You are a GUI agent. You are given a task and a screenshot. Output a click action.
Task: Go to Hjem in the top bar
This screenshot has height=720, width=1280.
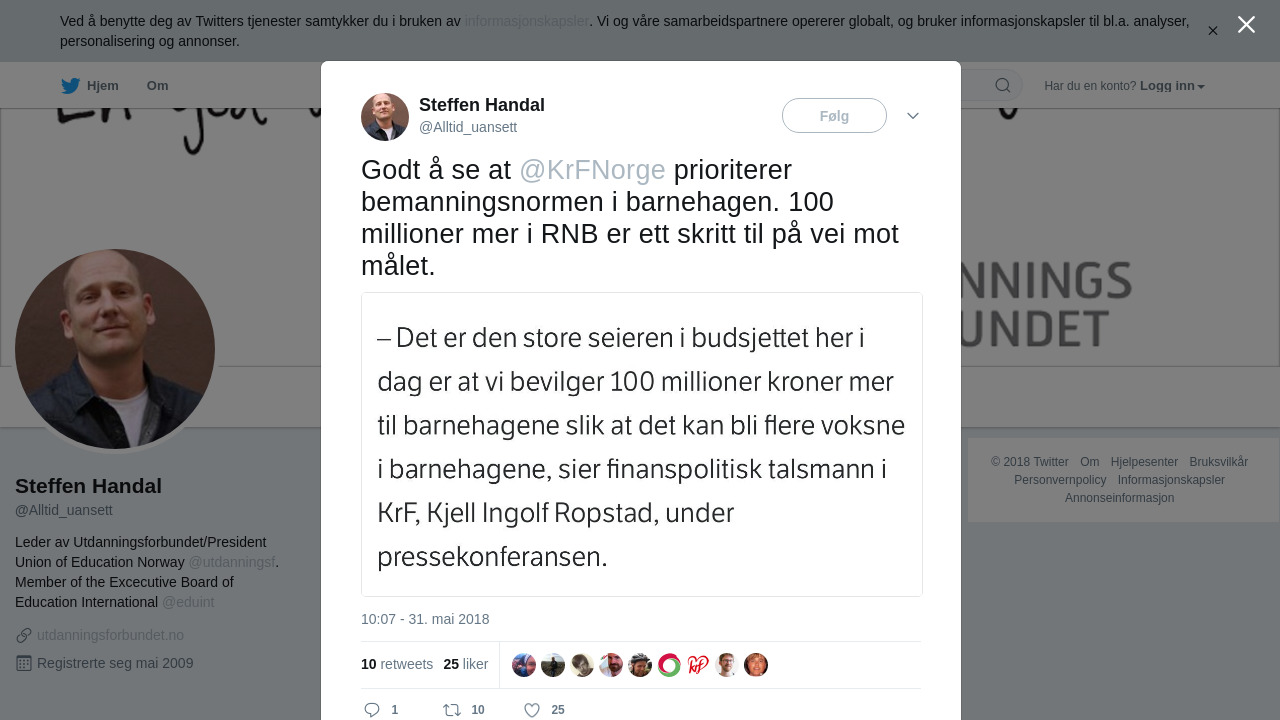pyautogui.click(x=90, y=86)
